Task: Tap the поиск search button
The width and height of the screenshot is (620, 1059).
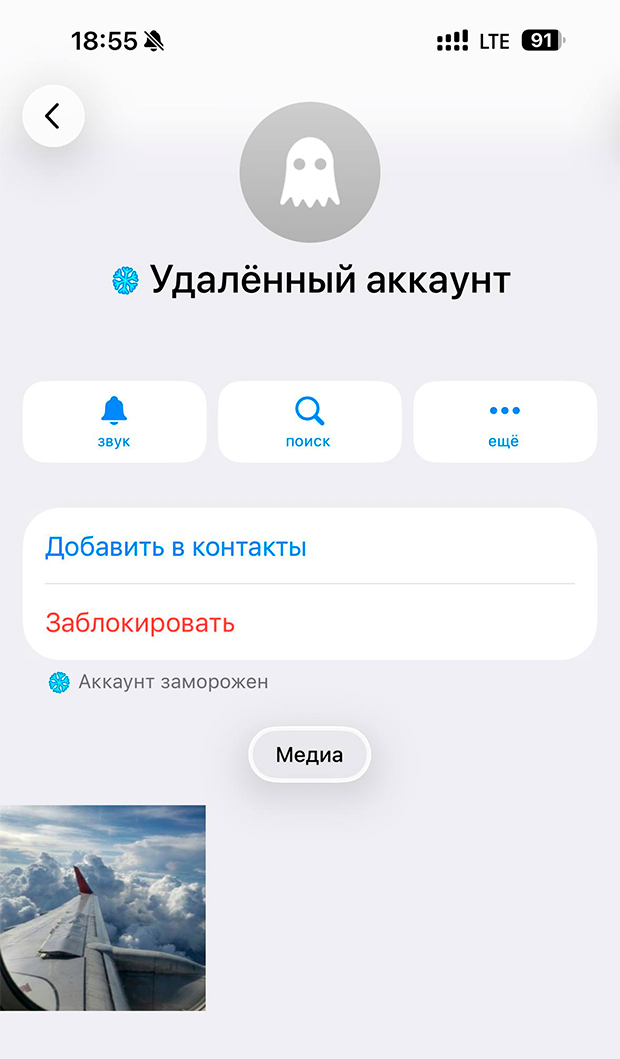Action: click(309, 421)
